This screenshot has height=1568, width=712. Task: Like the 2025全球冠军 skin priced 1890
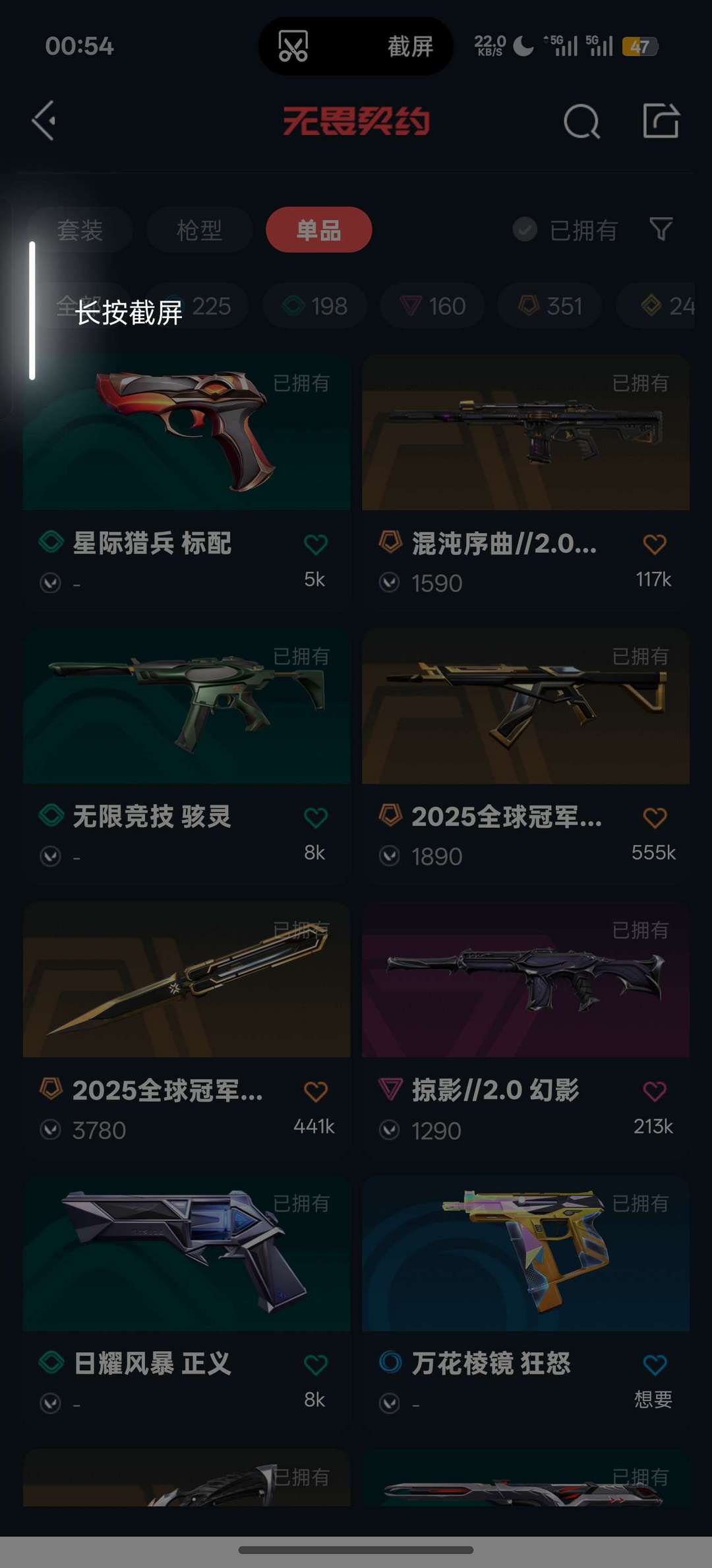click(x=654, y=818)
